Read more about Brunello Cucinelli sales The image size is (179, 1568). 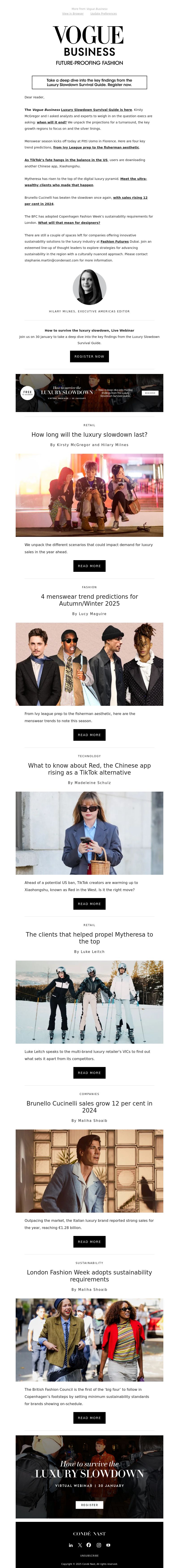89,1242
